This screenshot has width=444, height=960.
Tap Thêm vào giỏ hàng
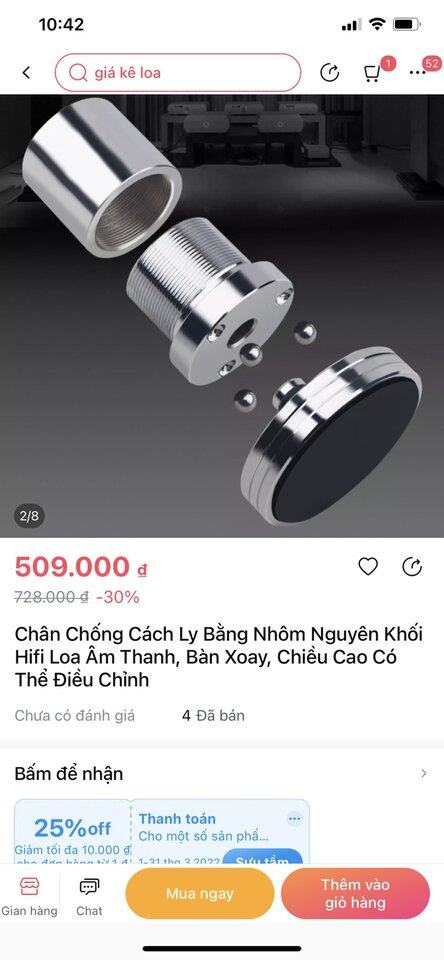(355, 893)
